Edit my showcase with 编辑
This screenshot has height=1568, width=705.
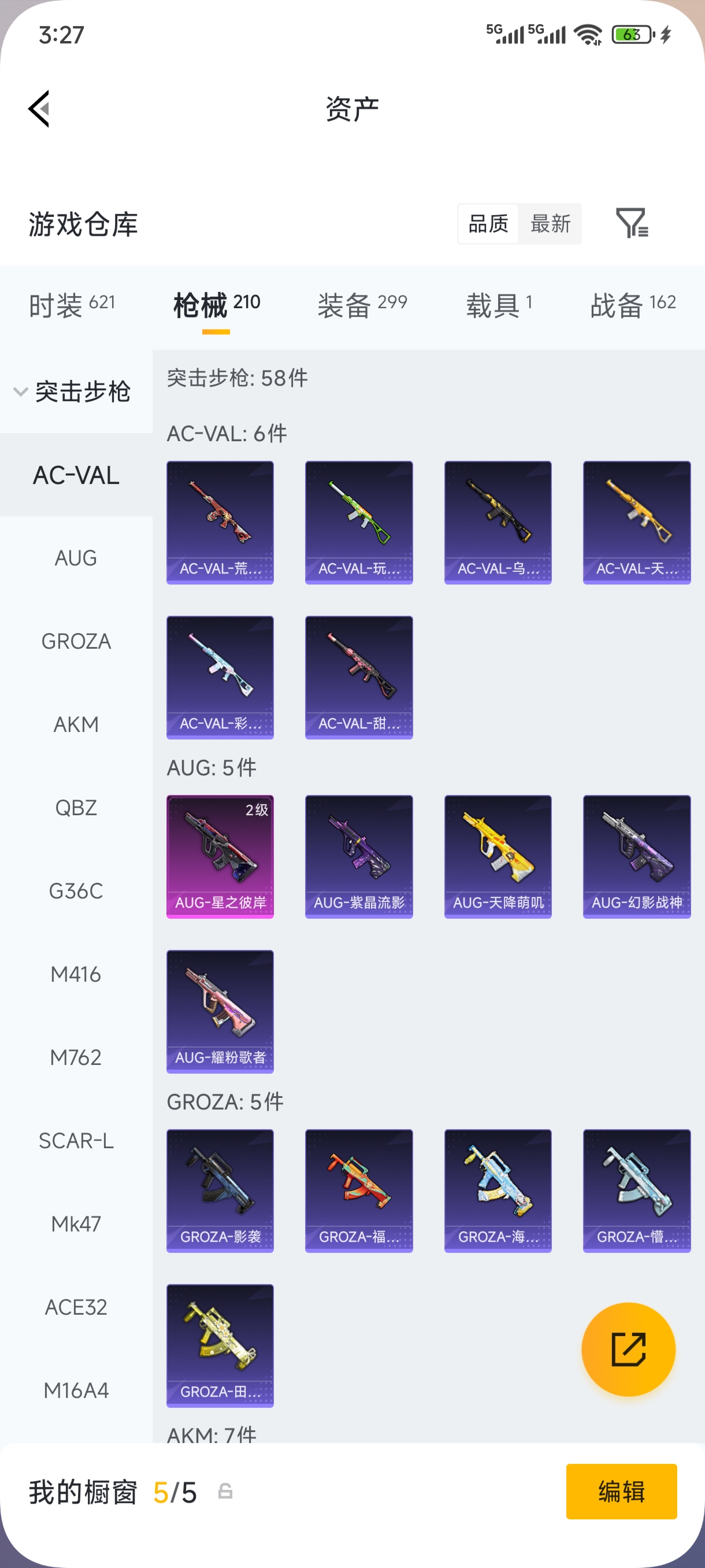pos(621,1491)
